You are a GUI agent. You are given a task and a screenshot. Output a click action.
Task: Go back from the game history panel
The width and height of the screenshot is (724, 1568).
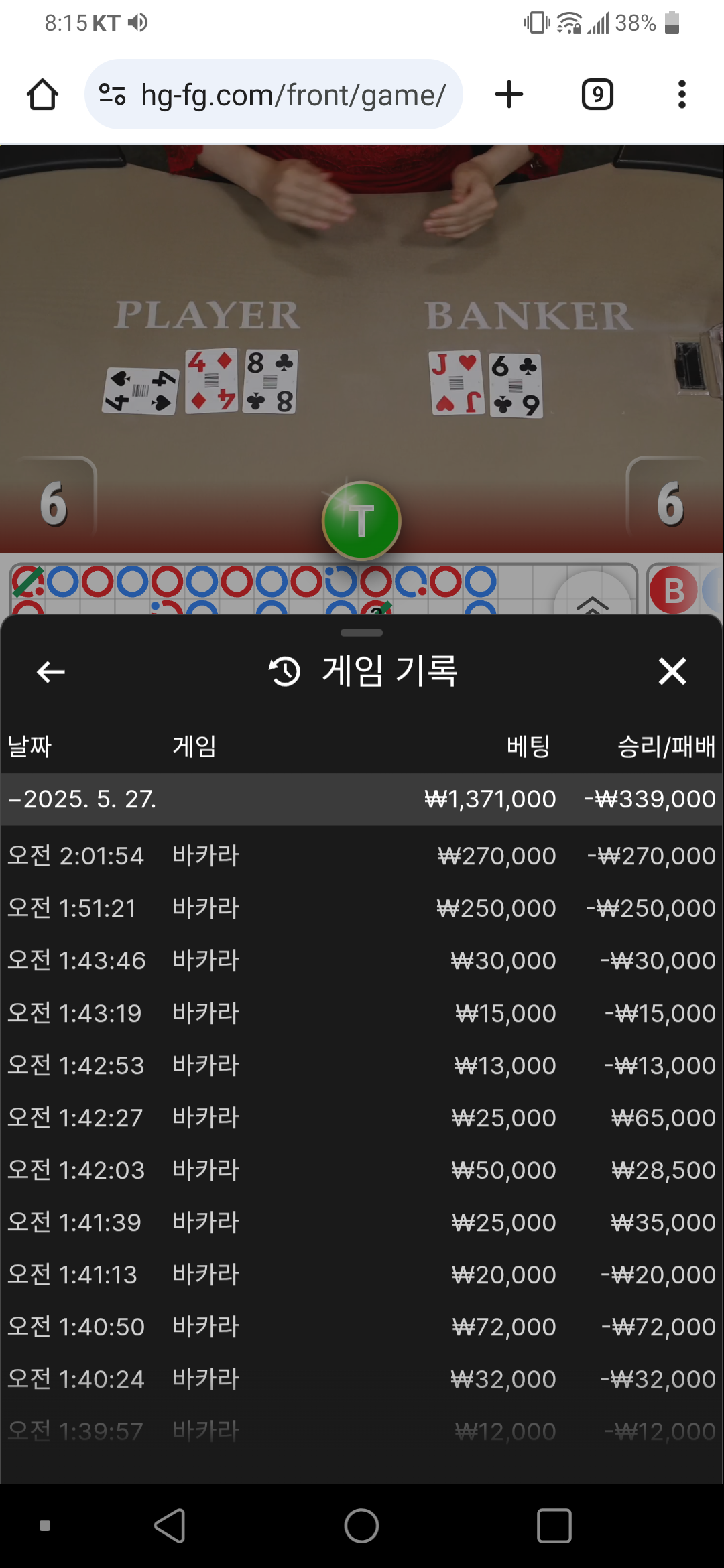50,671
